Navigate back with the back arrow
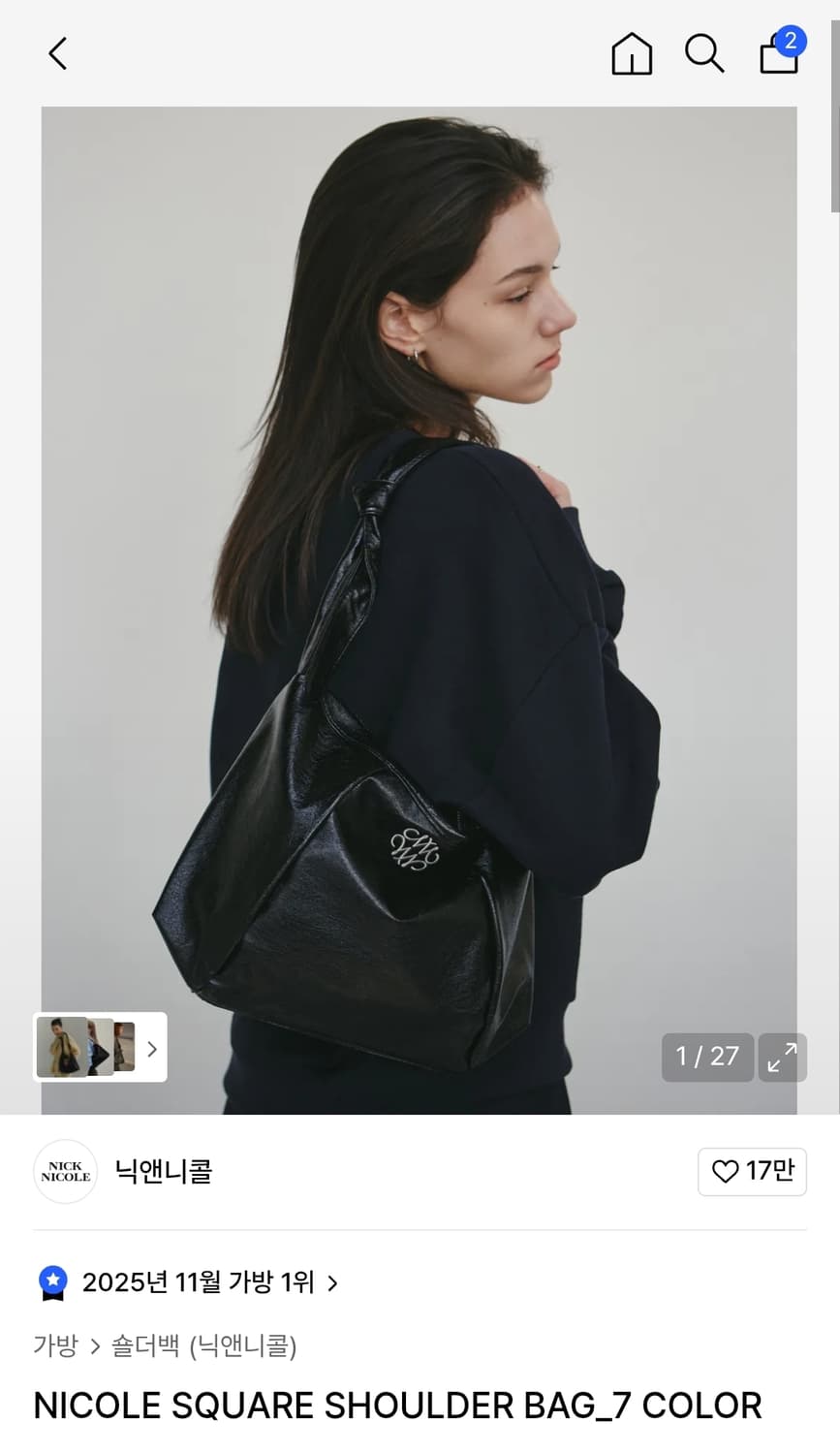This screenshot has width=840, height=1454. (56, 53)
